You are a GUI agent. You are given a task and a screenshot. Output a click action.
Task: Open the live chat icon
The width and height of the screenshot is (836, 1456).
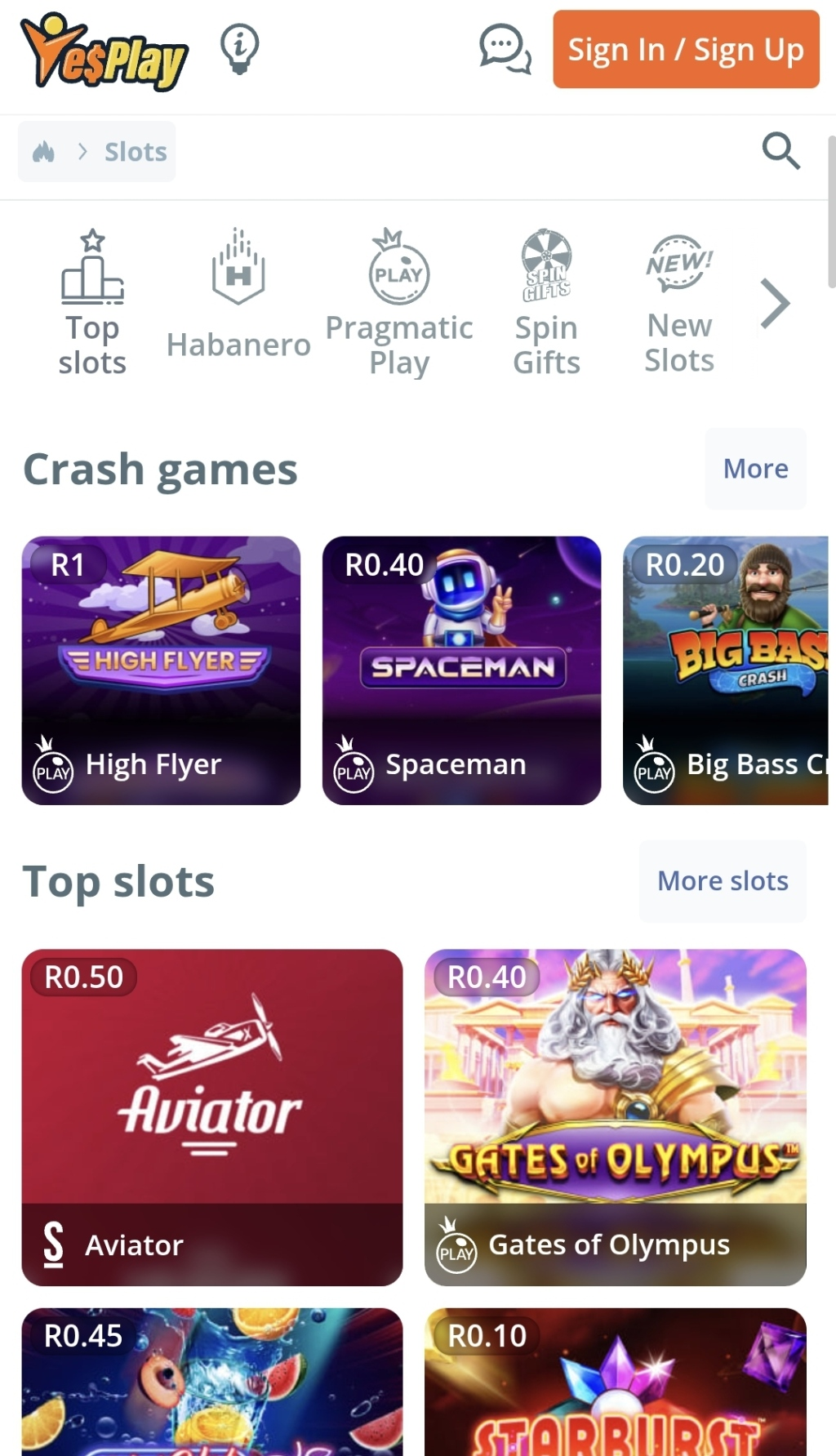(x=505, y=49)
